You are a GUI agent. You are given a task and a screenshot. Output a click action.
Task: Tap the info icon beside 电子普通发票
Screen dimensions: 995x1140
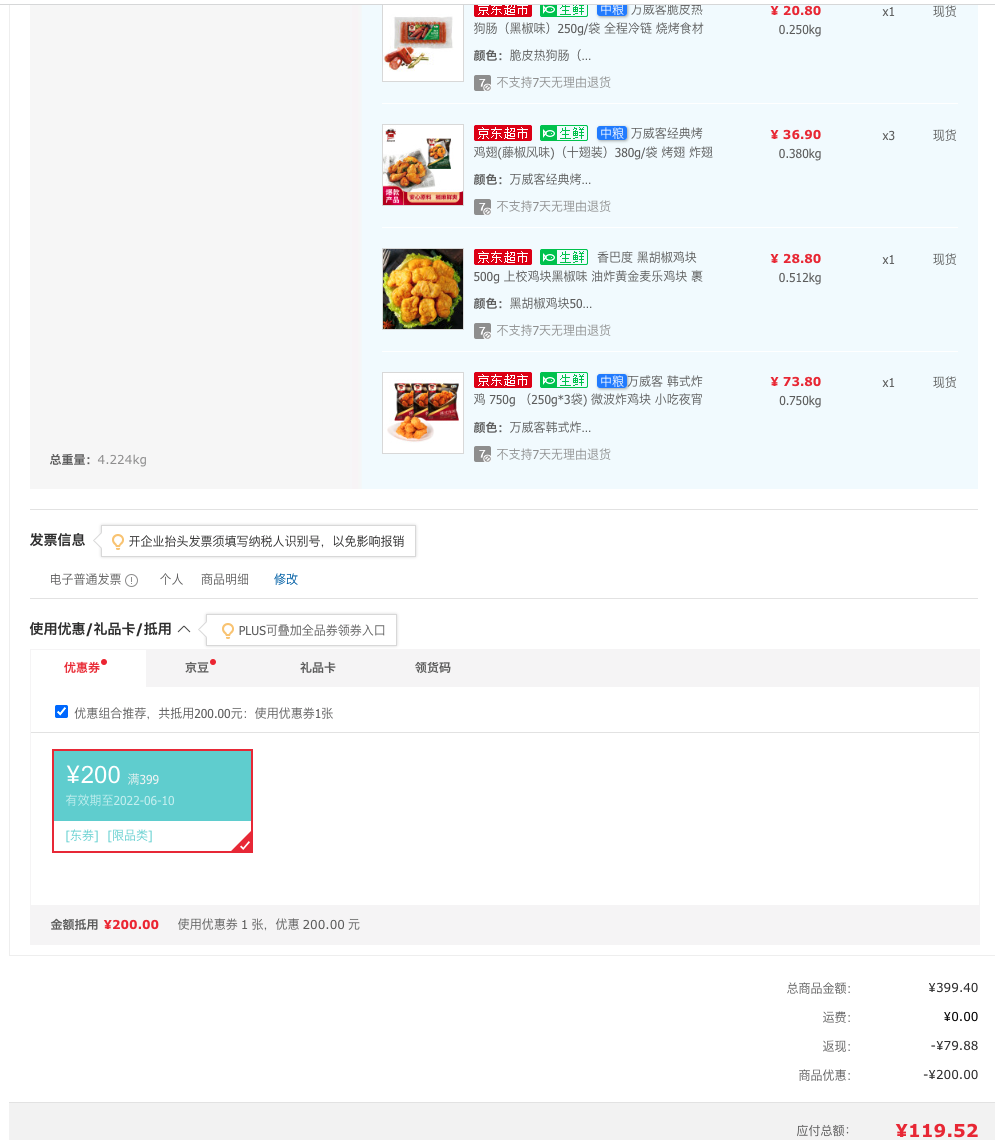(132, 580)
